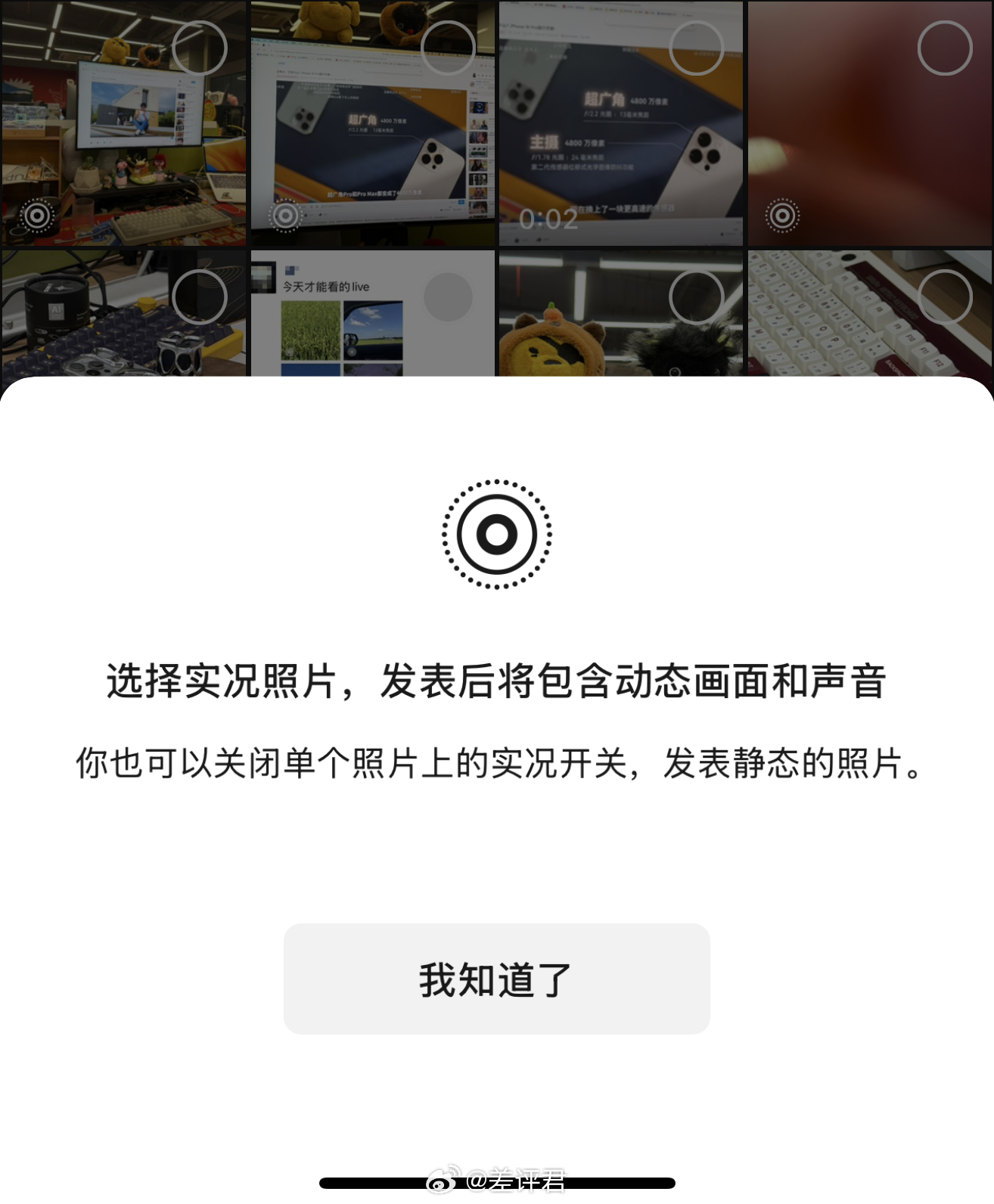Image resolution: width=994 pixels, height=1204 pixels.
Task: Select the circle on the white keyboard photo
Action: pyautogui.click(x=945, y=296)
